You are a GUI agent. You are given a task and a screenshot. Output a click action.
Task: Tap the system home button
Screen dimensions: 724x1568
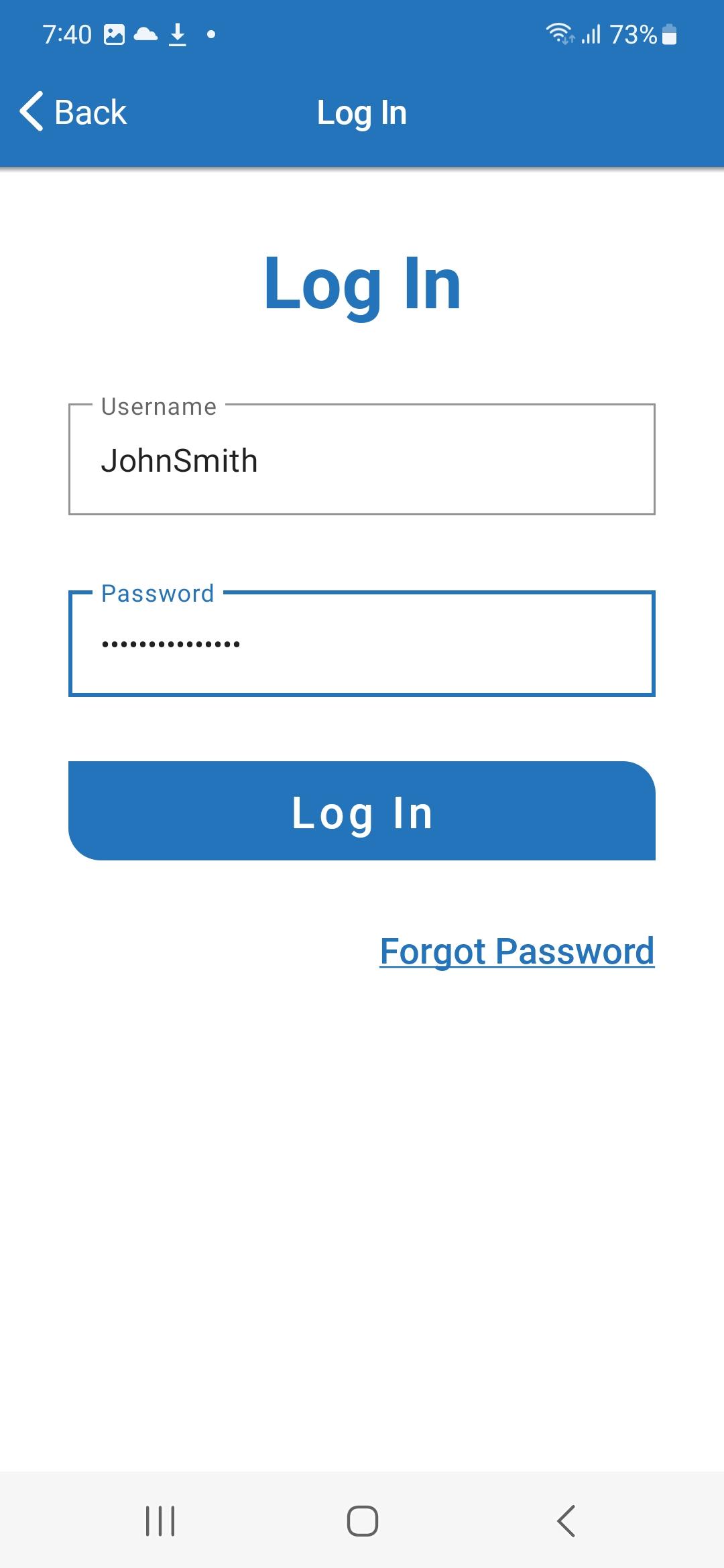coord(362,1521)
